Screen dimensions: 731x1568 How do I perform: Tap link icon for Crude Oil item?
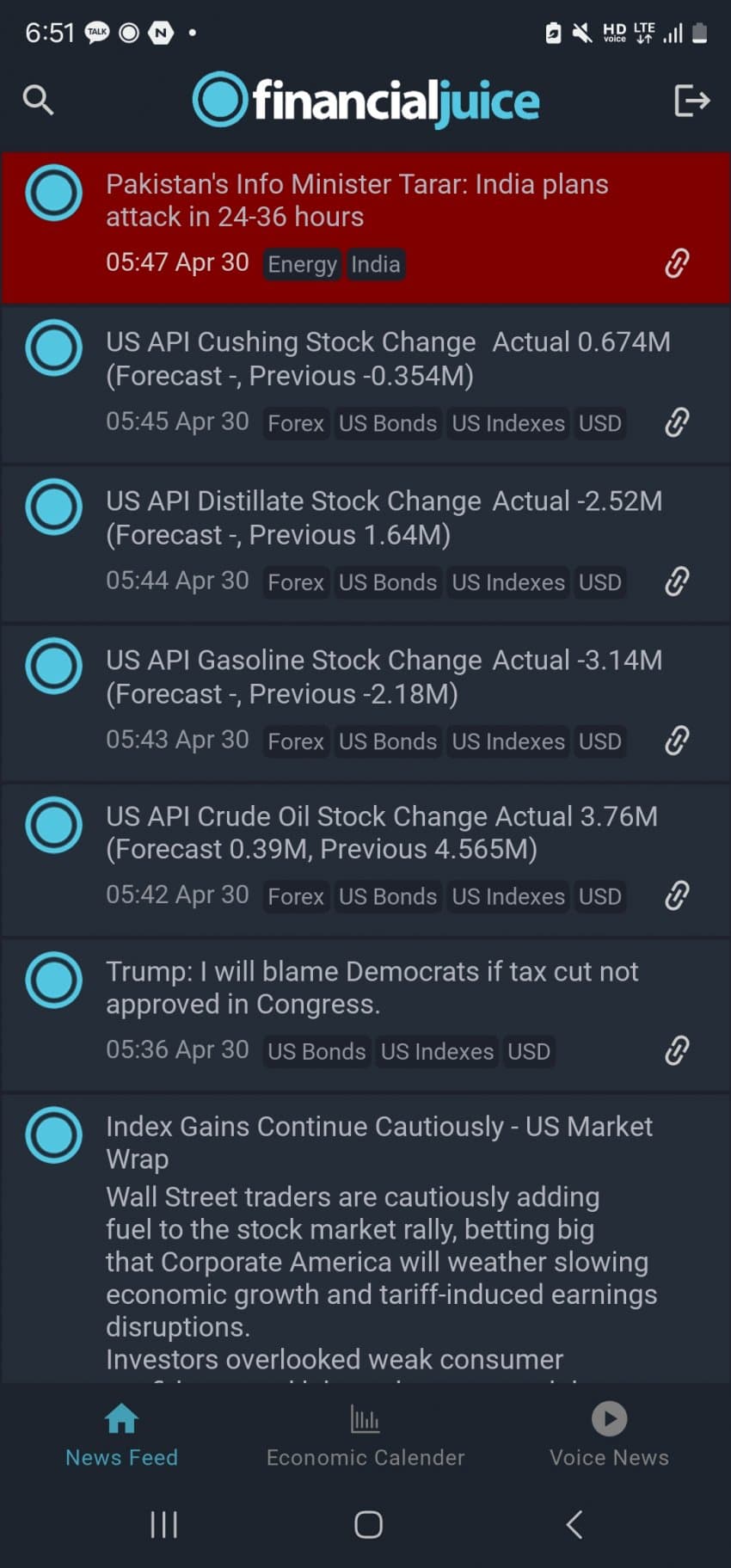(677, 895)
